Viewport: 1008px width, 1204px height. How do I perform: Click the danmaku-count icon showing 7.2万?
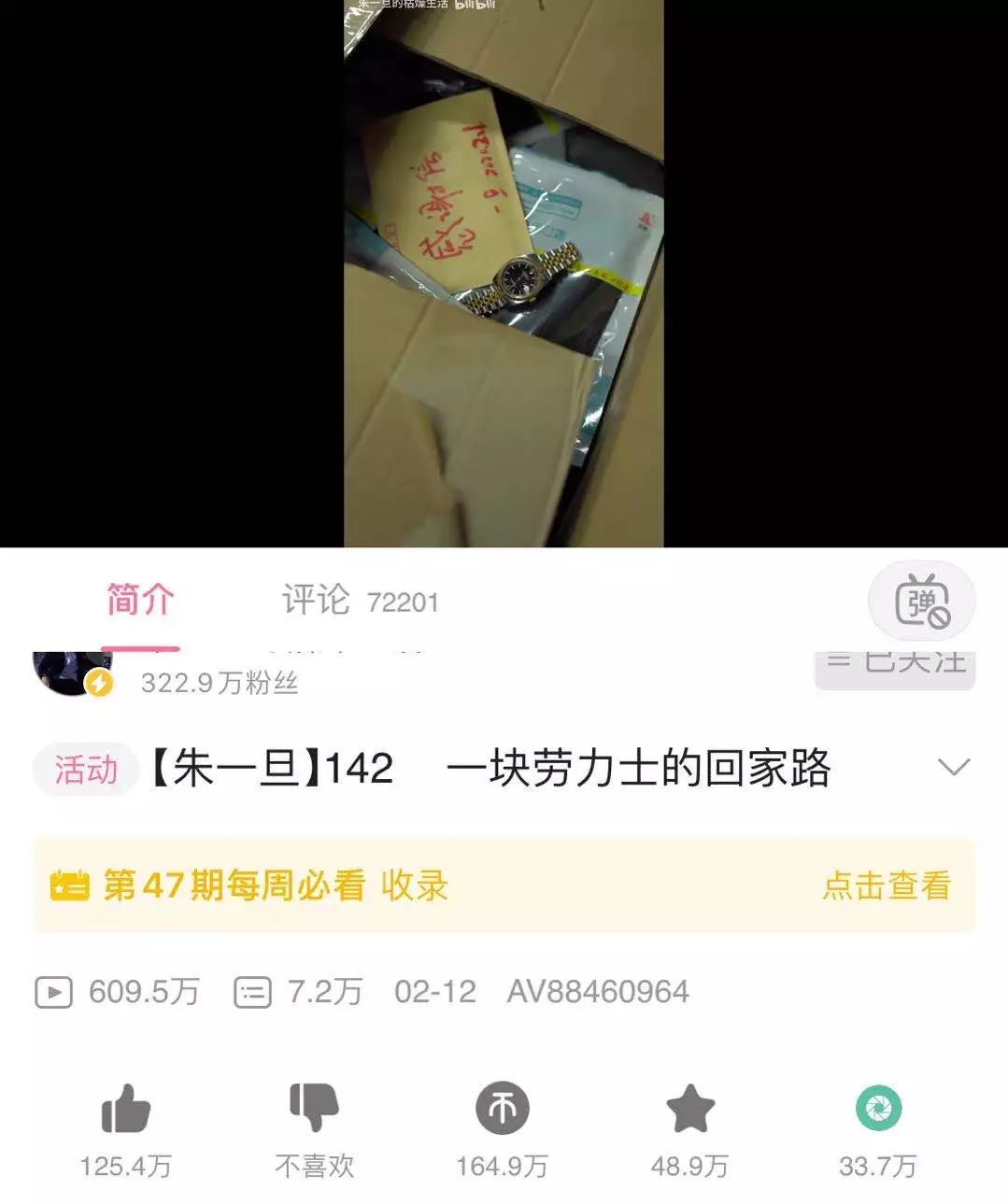(250, 992)
